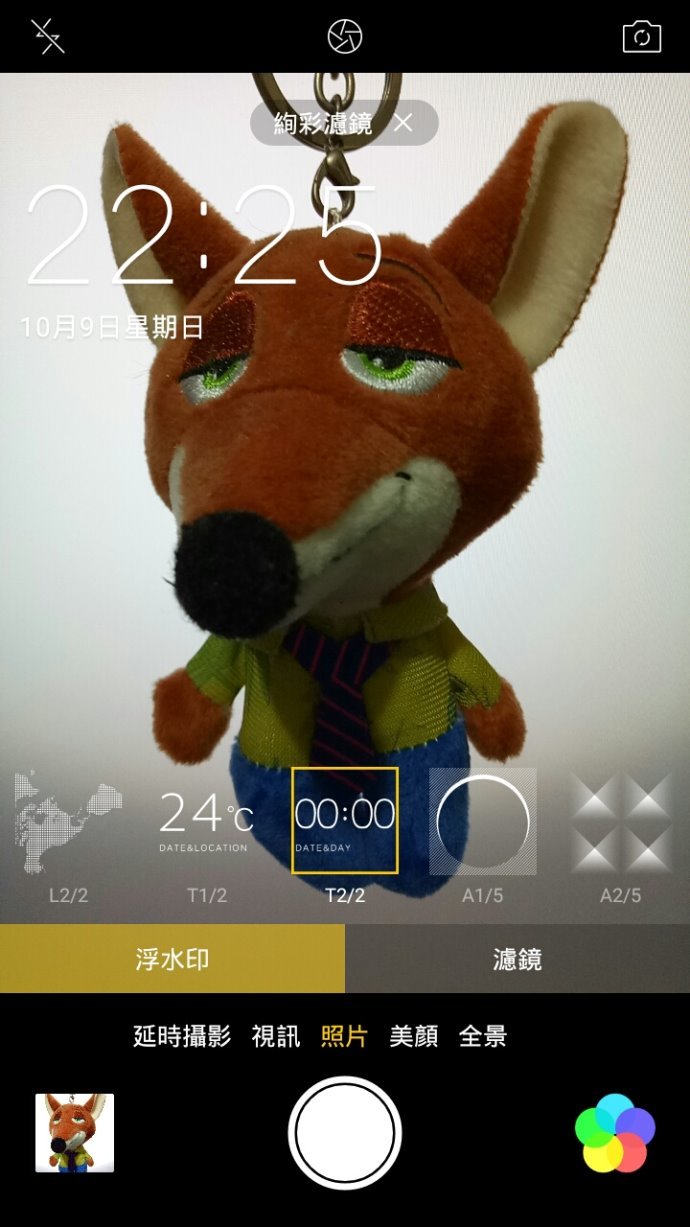690x1227 pixels.
Task: Switch to the 浮水印 tab
Action: click(x=172, y=959)
